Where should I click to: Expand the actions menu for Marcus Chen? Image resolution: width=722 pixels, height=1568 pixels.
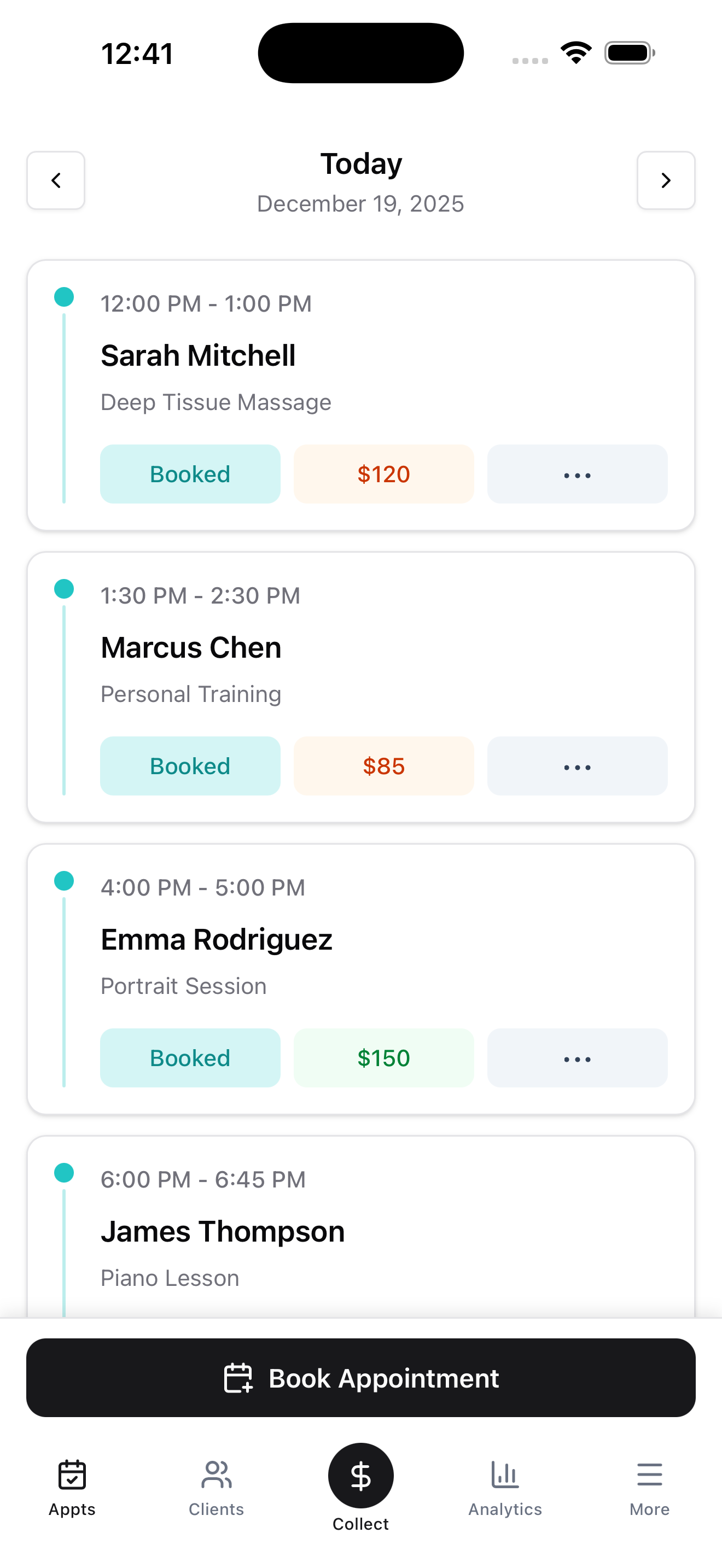(x=577, y=766)
